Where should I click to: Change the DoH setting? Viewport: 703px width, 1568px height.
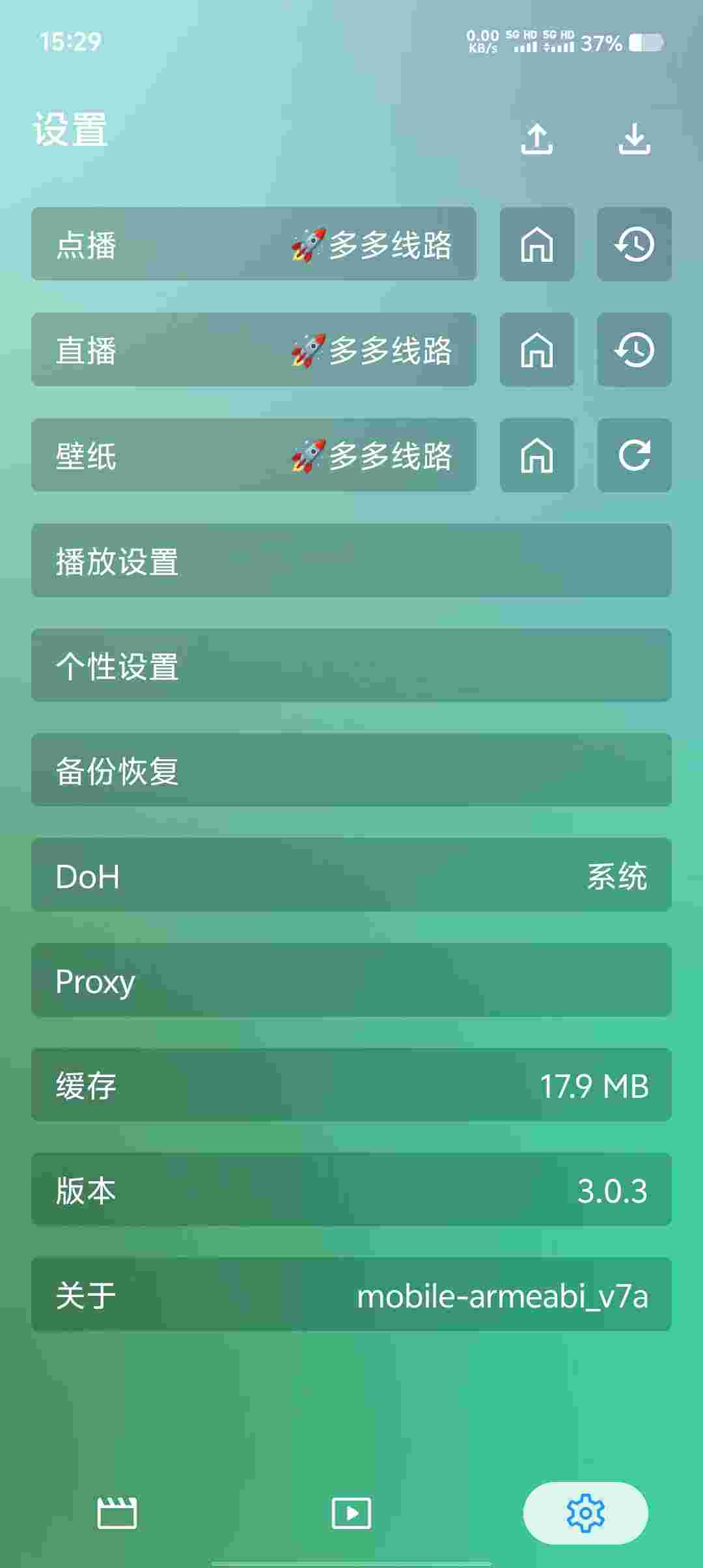tap(351, 875)
